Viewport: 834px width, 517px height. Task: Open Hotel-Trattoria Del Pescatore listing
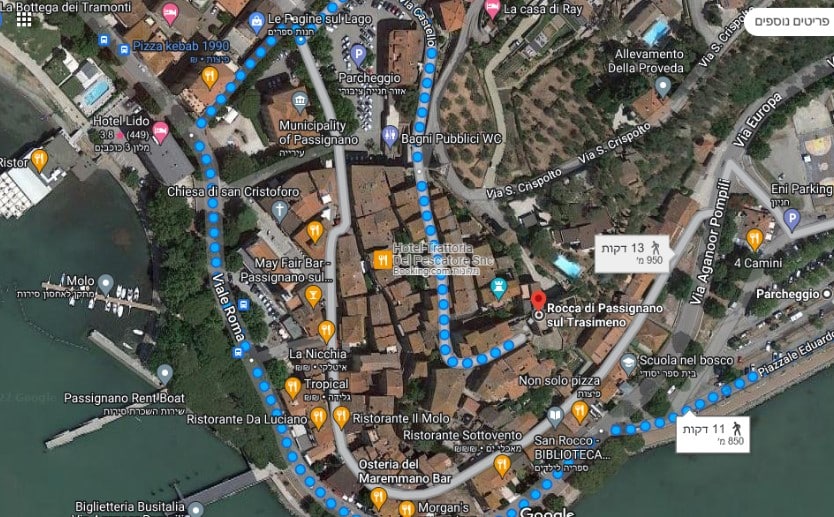(x=382, y=260)
